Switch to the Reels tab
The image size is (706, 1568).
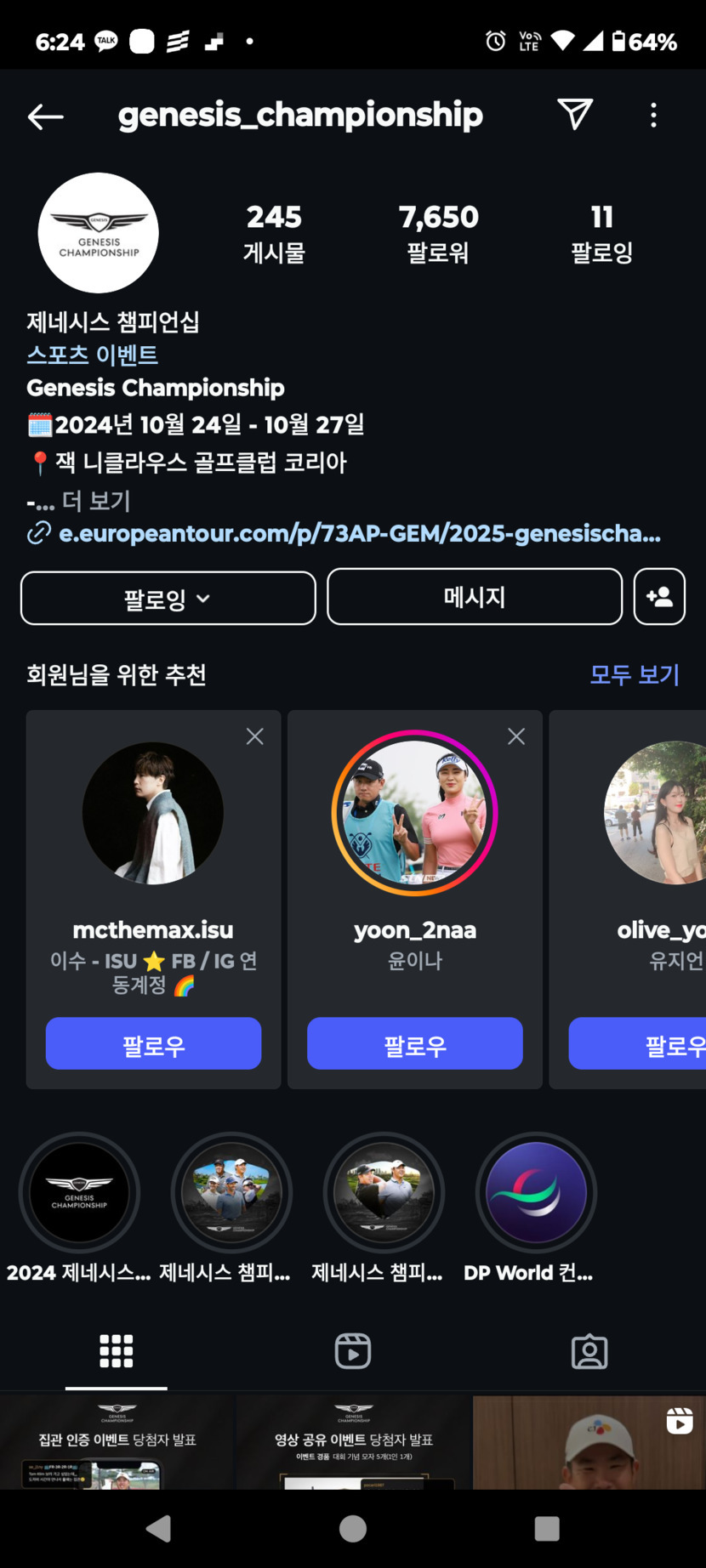tap(352, 1351)
